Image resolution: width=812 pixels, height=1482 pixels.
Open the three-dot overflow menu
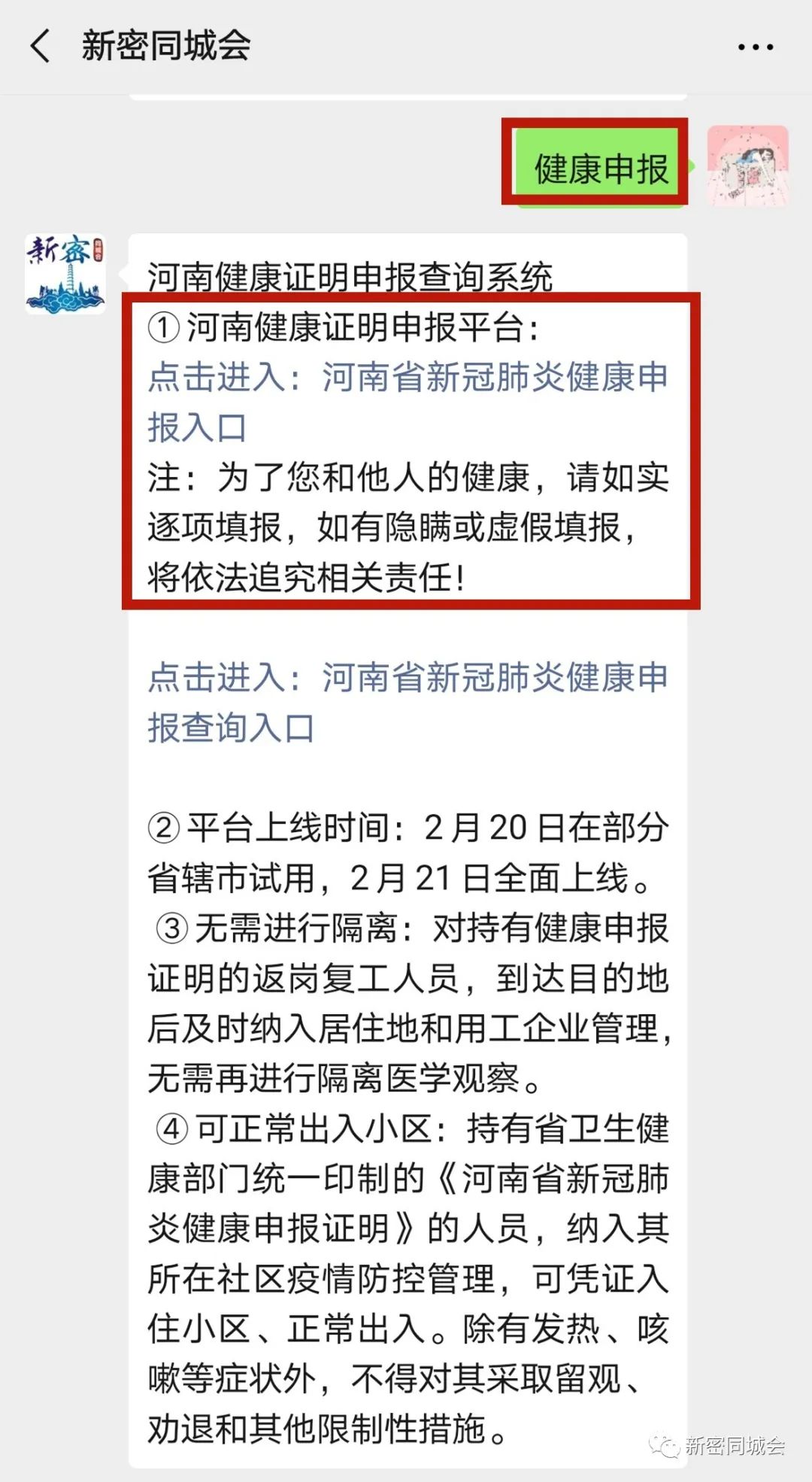pos(755,47)
